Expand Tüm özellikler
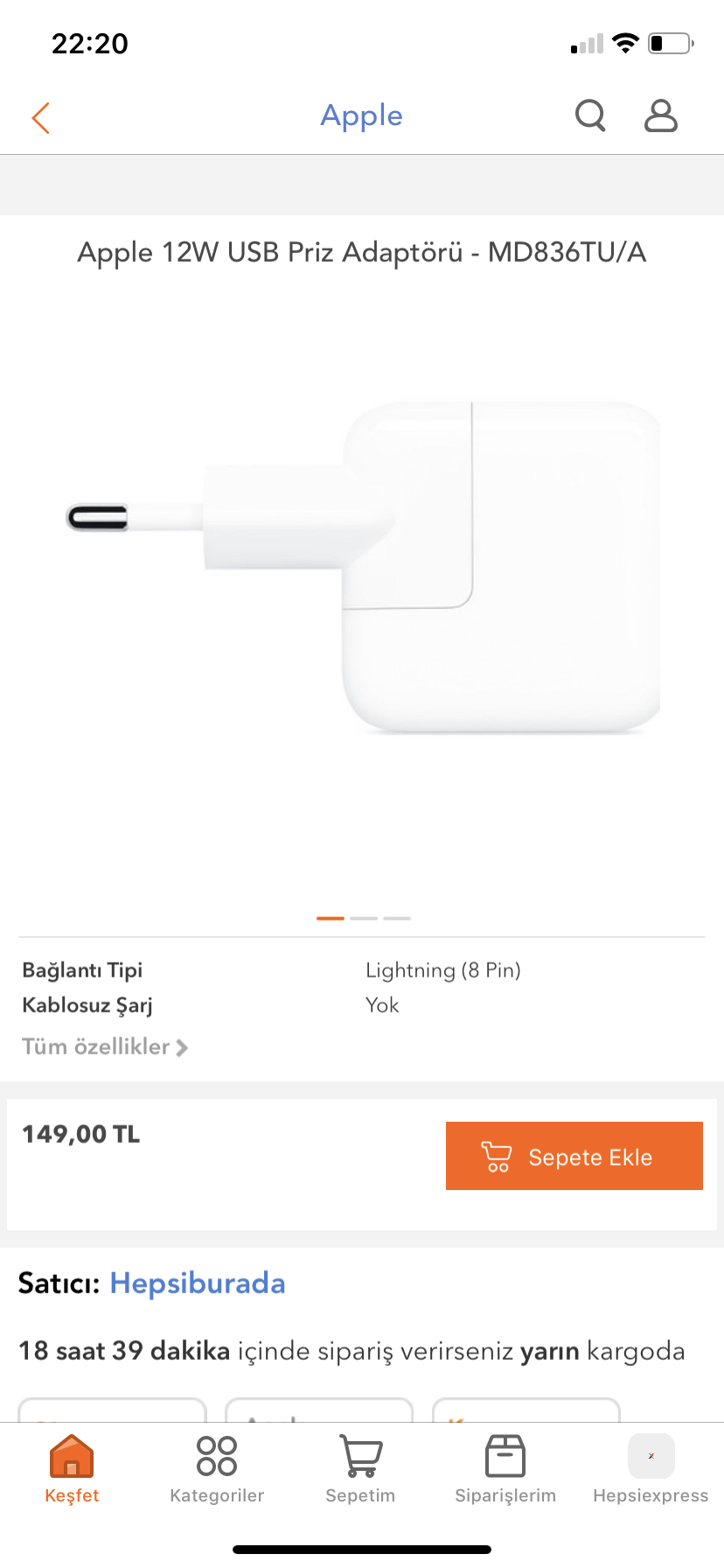The height and width of the screenshot is (1568, 724). [105, 1046]
